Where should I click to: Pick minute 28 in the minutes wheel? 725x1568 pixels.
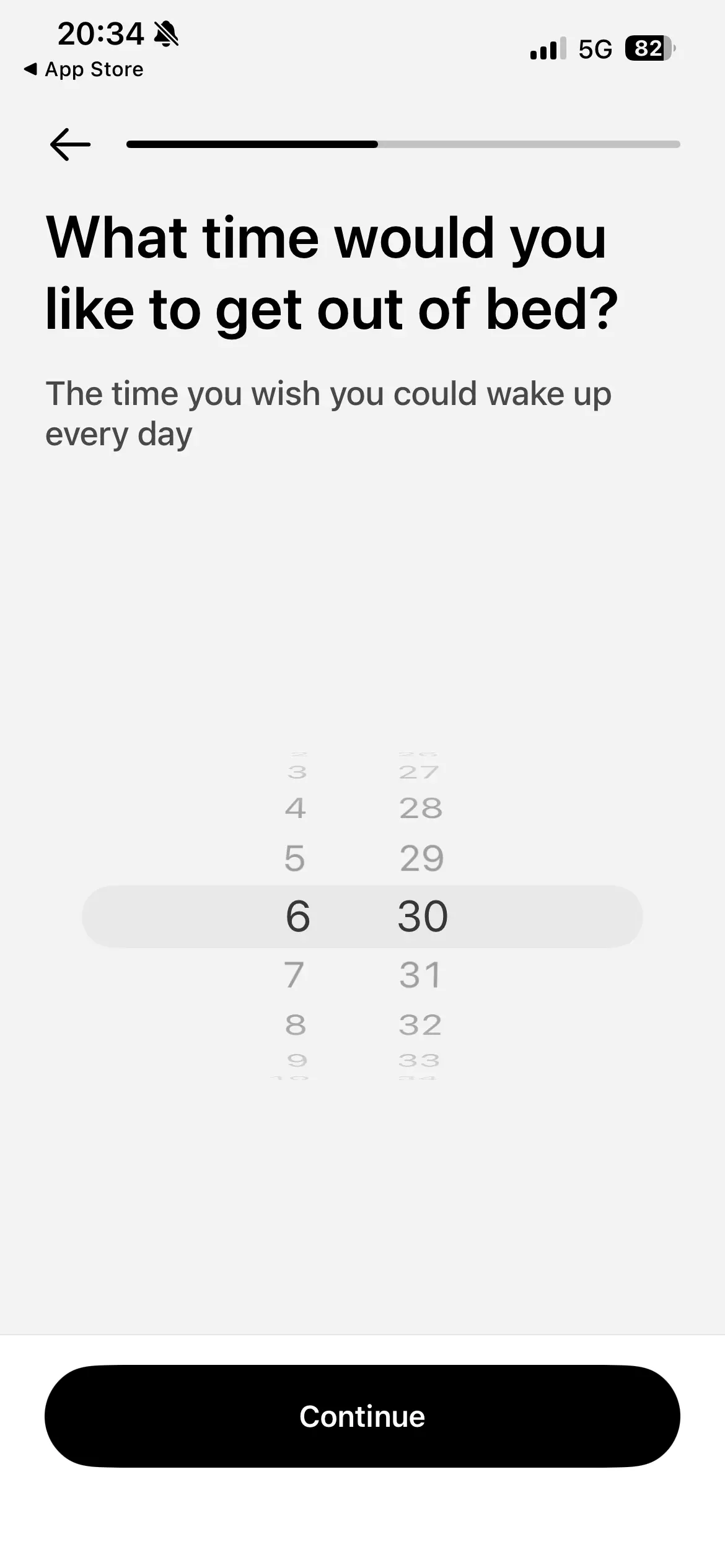[x=421, y=808]
